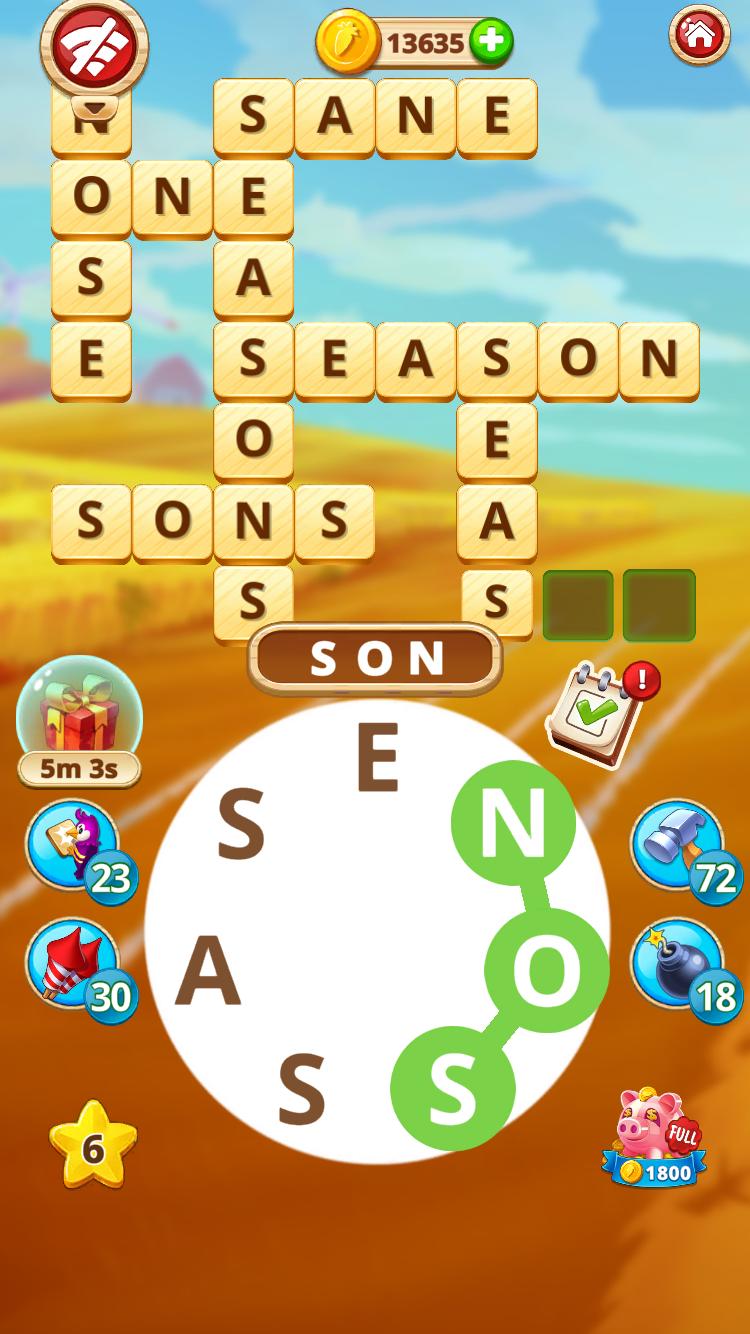Open the daily tasks calendar
750x1334 pixels.
(597, 712)
